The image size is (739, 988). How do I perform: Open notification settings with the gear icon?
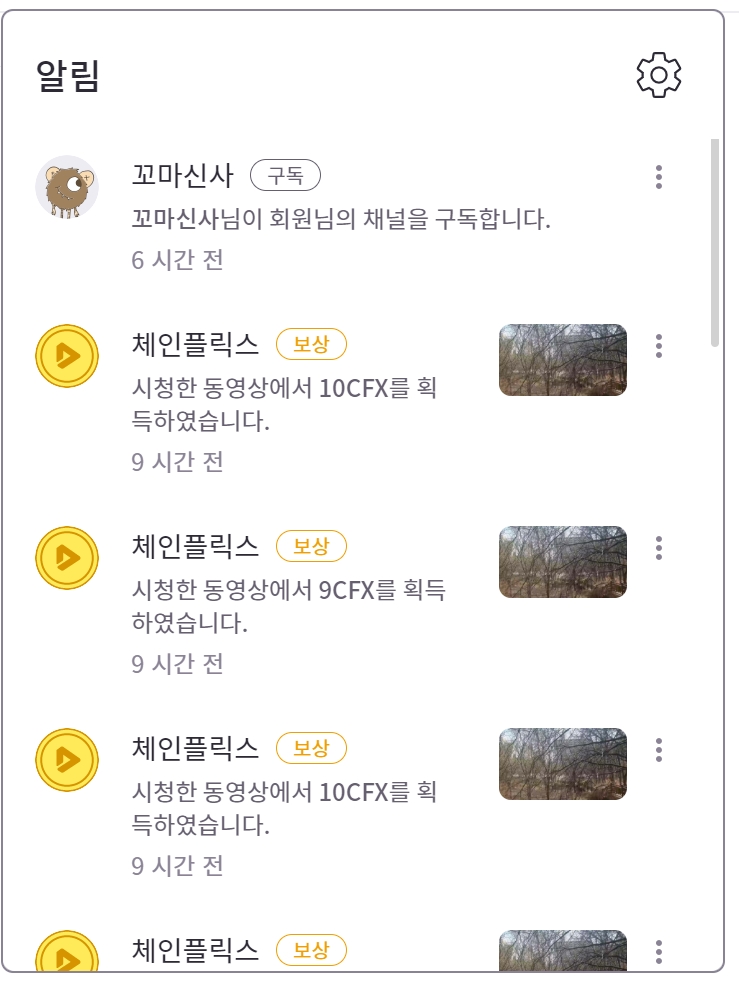coord(658,76)
